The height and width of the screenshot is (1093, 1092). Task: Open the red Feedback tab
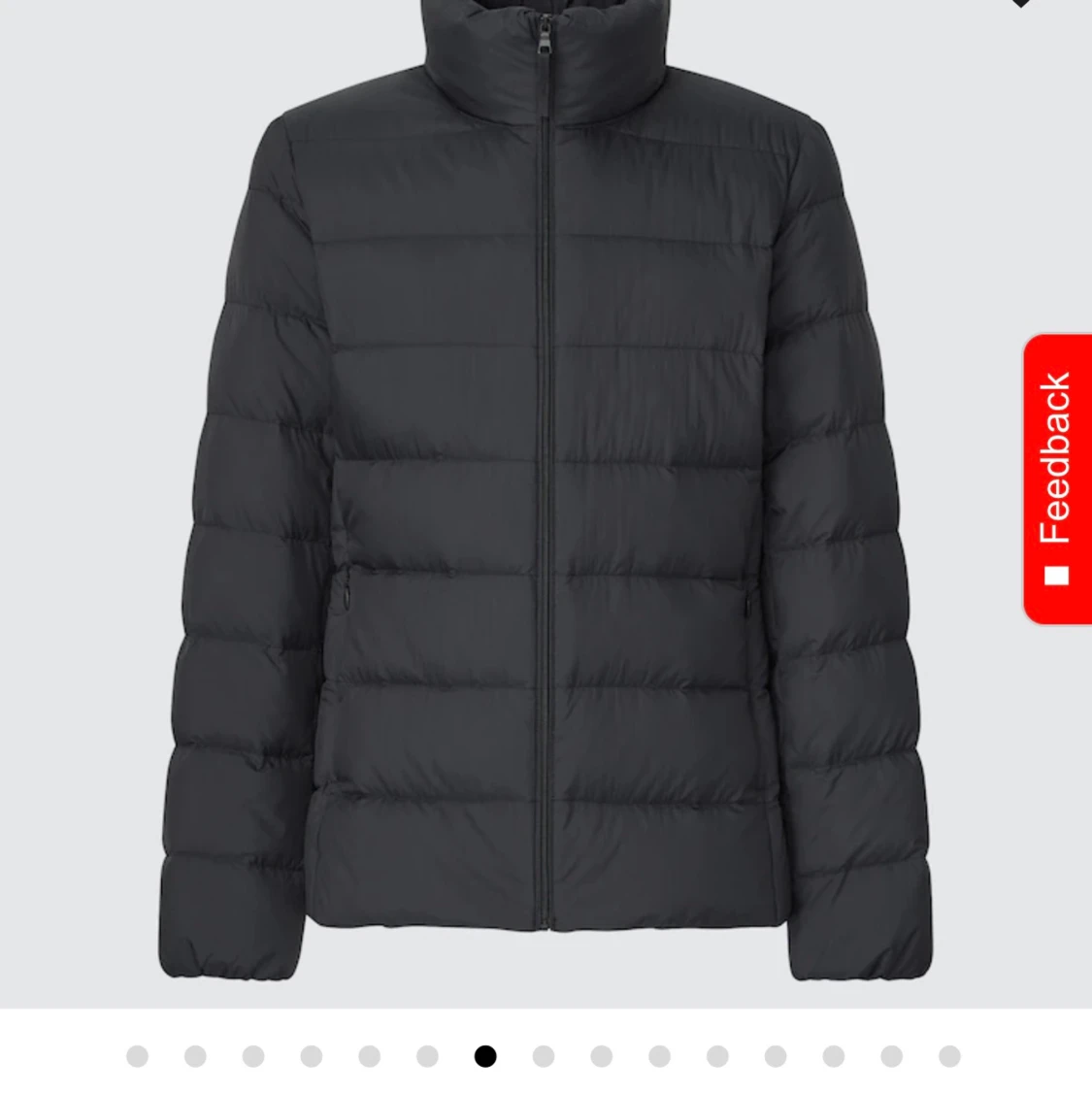pos(1058,479)
